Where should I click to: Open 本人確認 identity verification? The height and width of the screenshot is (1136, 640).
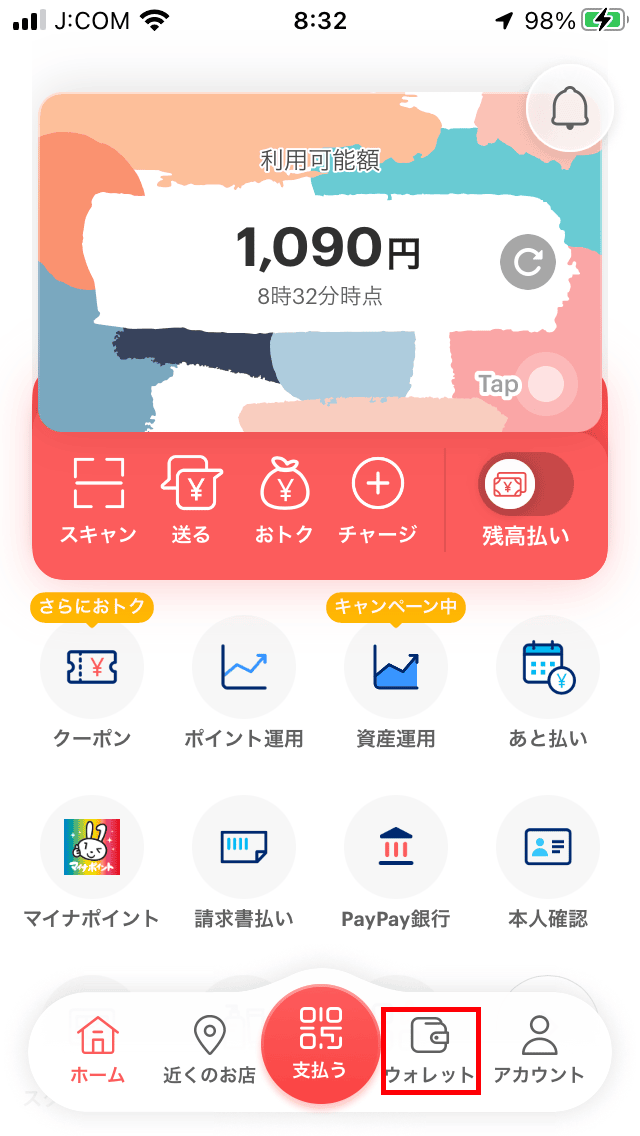[548, 864]
